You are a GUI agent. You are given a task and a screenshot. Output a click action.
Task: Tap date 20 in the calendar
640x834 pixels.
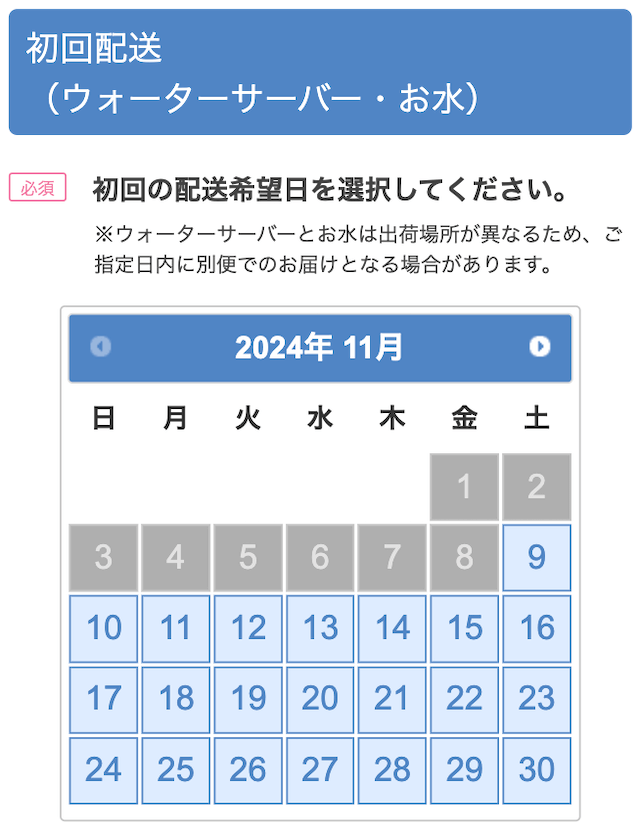point(320,700)
